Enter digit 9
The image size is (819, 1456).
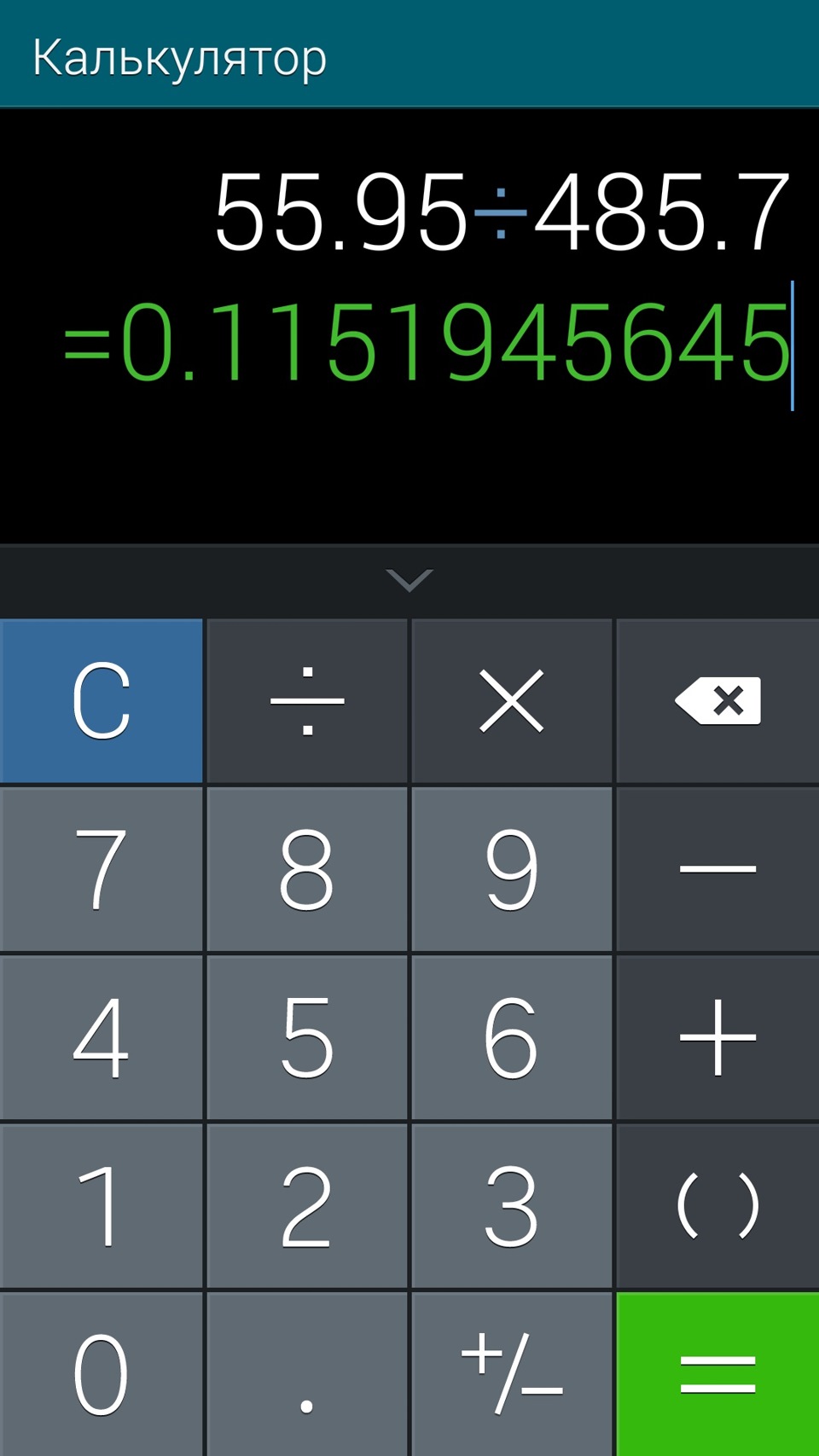(511, 868)
